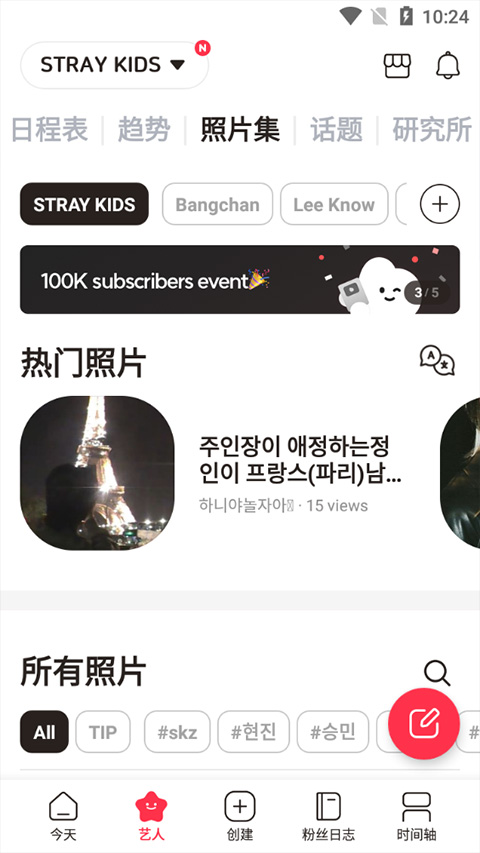Switch to the 话题 tab

coord(336,130)
